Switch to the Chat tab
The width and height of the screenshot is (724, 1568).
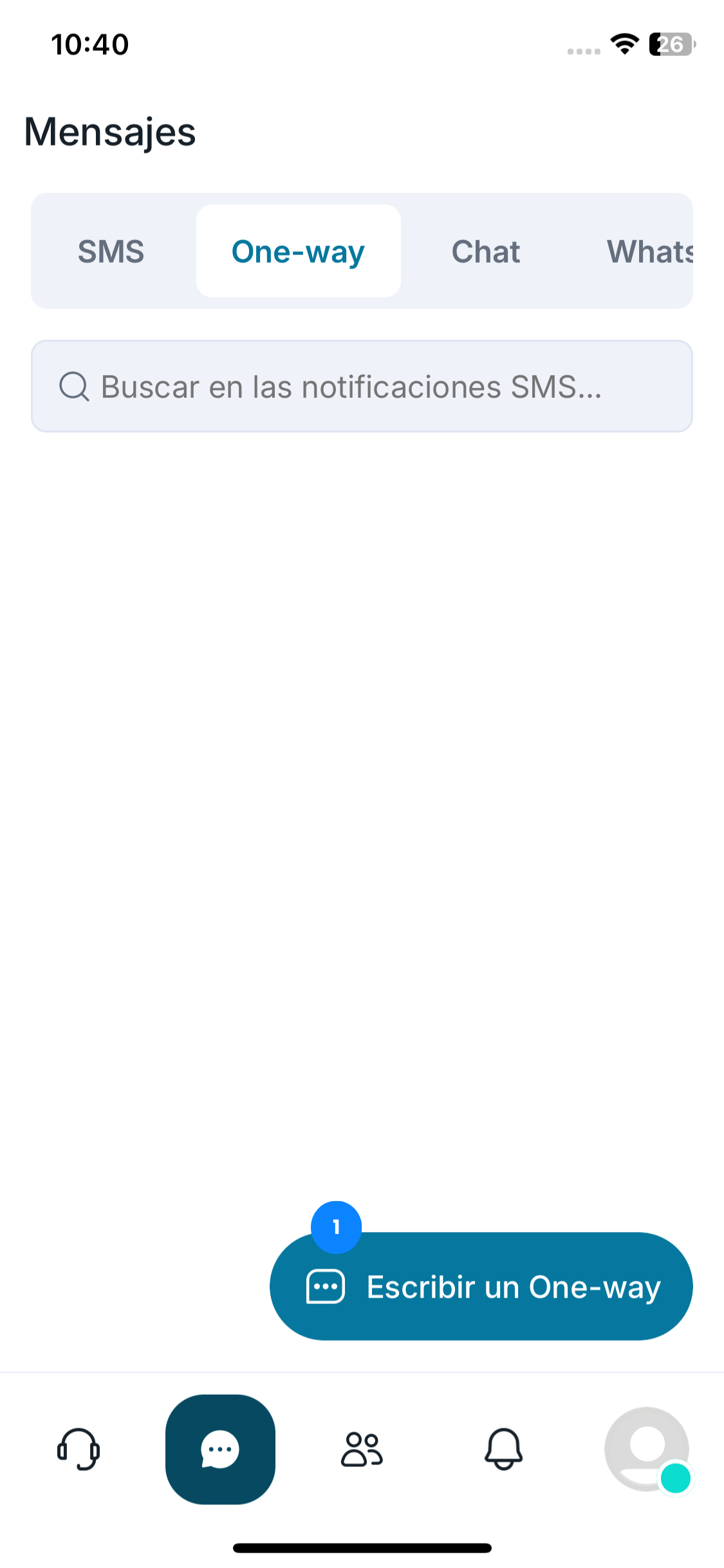click(x=486, y=251)
